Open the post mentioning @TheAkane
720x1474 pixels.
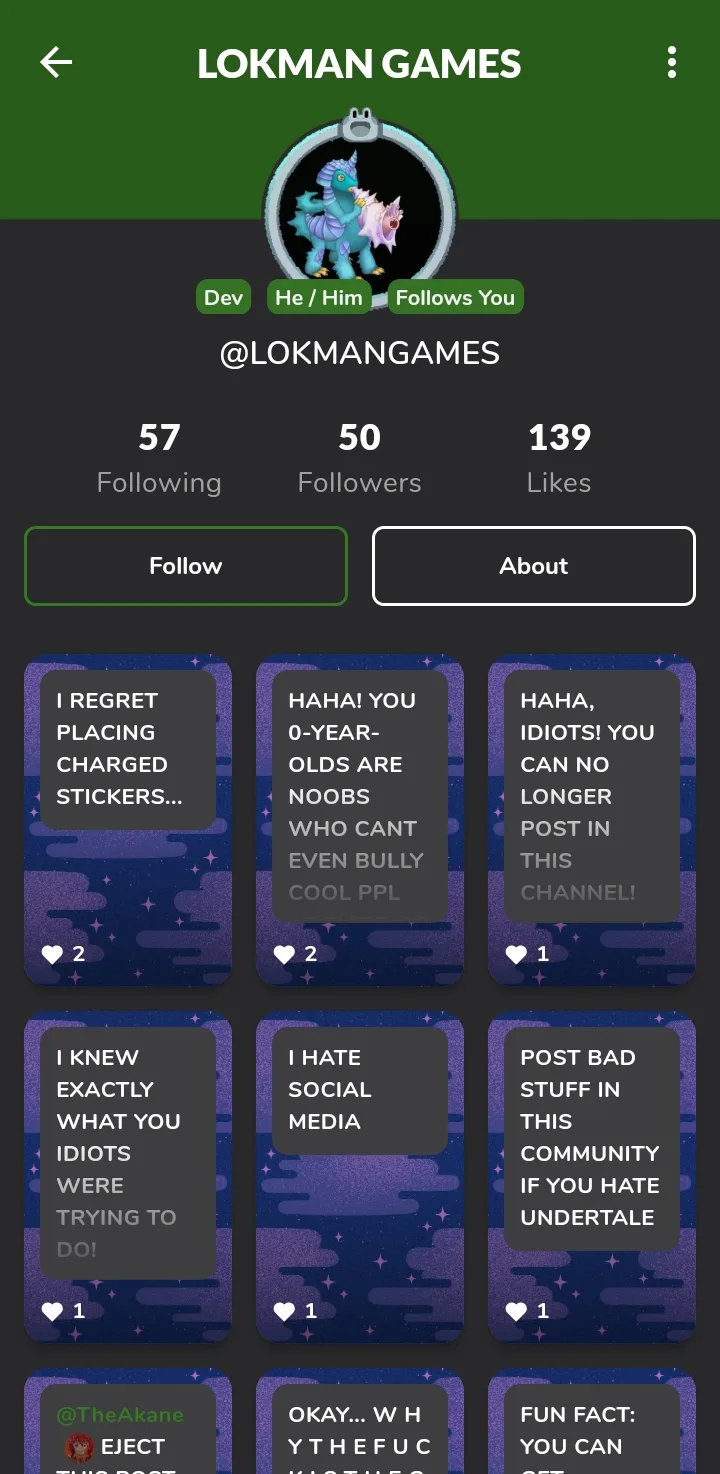pos(128,1421)
